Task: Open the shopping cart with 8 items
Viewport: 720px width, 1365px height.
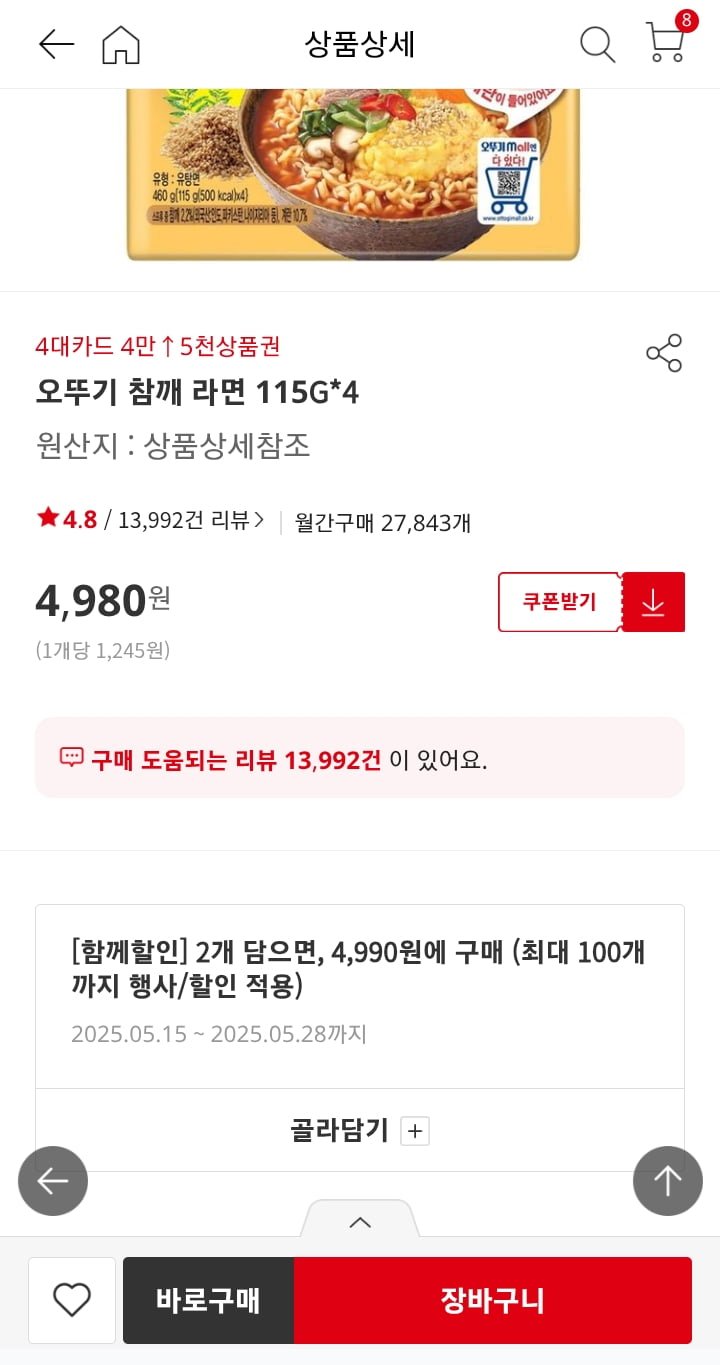Action: (x=665, y=43)
